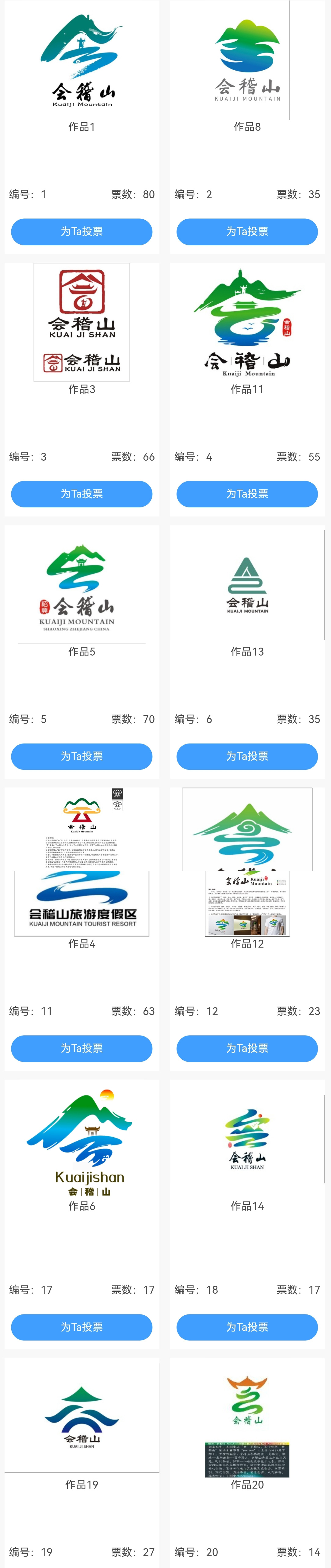Image resolution: width=331 pixels, height=1568 pixels.
Task: Open the 作品1 logo image
Action: [x=82, y=61]
